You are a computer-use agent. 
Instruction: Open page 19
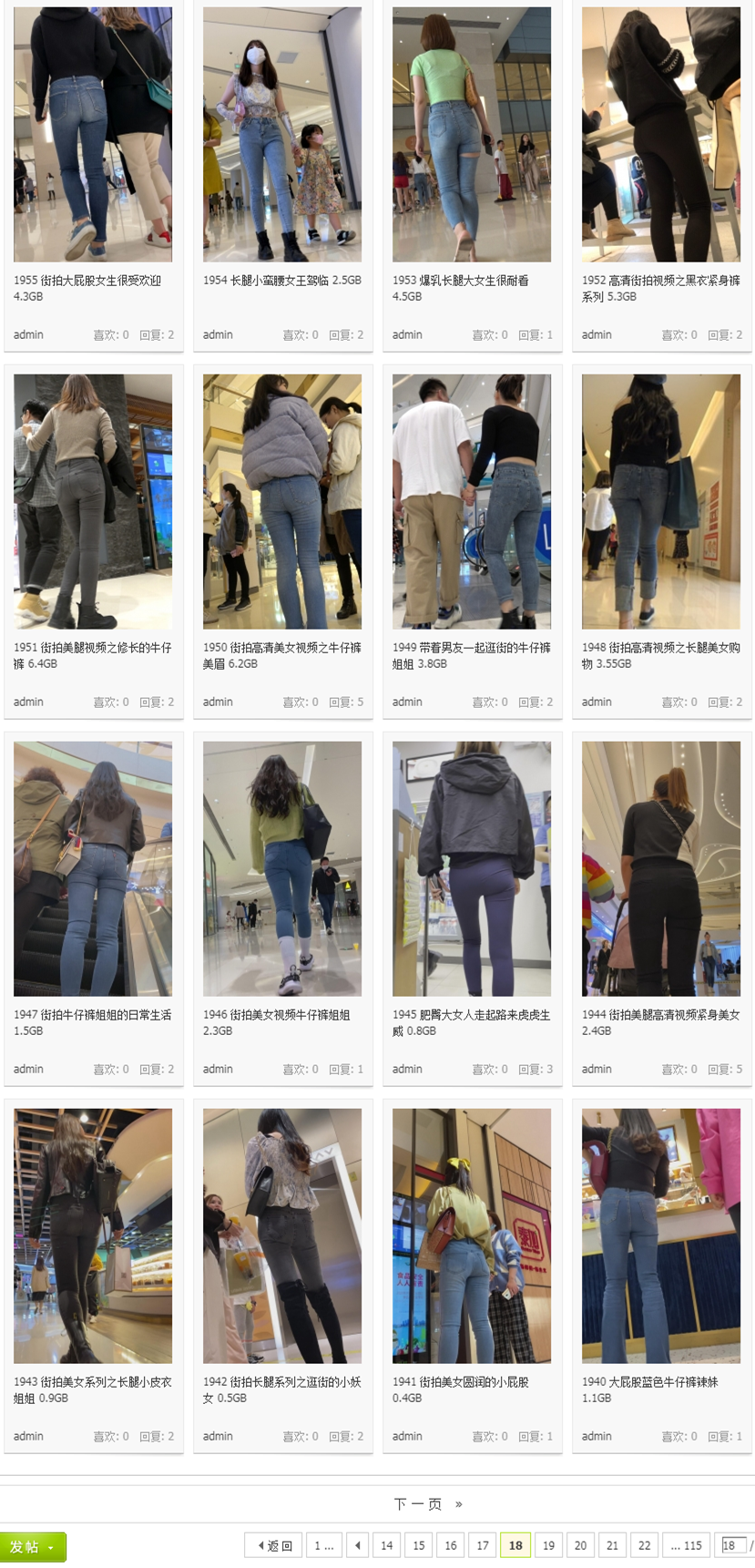pyautogui.click(x=548, y=1545)
